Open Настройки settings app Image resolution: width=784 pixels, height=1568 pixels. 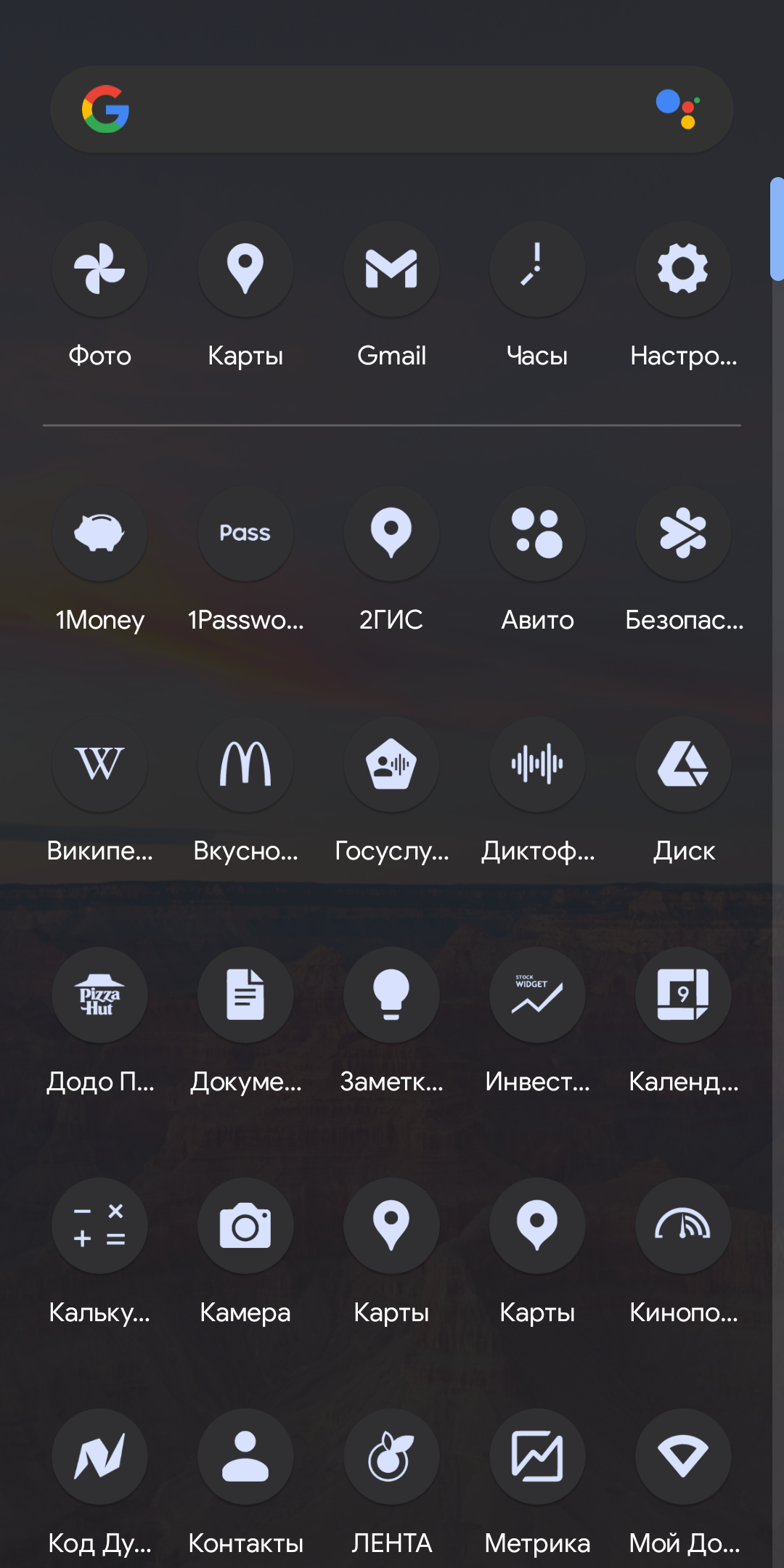[683, 269]
